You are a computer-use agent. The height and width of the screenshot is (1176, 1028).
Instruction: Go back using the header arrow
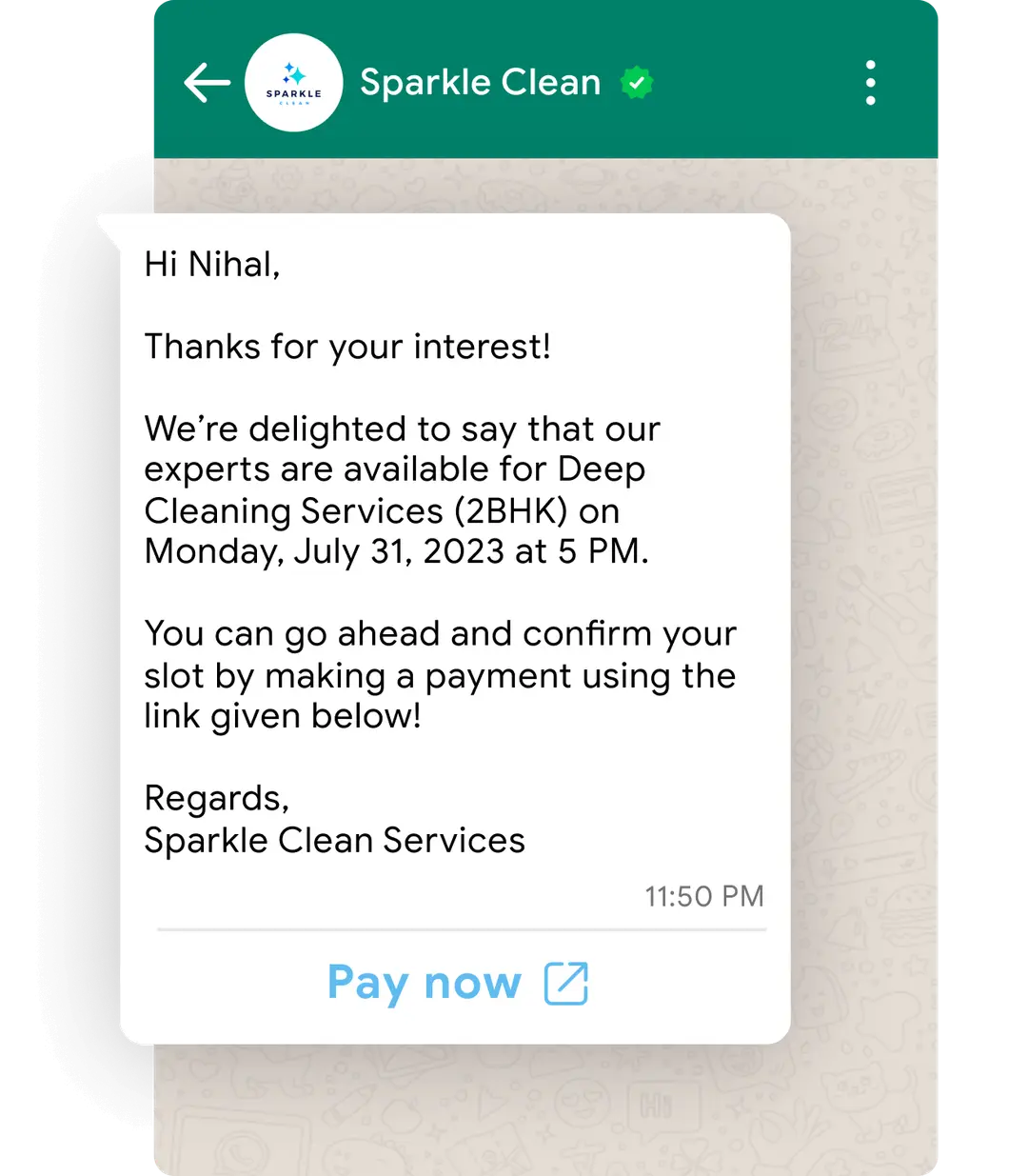coord(207,83)
